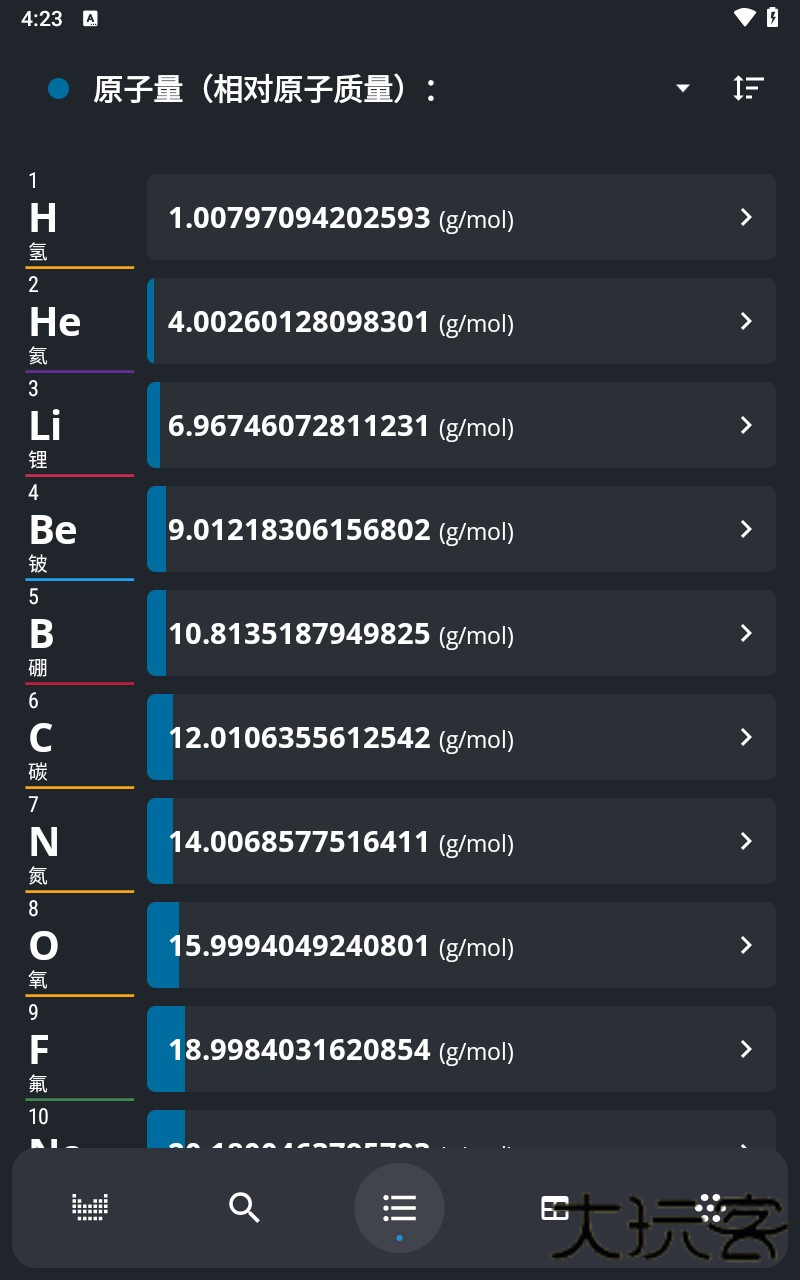This screenshot has height=1280, width=800.
Task: Open the carbon (C) row
Action: 461,737
